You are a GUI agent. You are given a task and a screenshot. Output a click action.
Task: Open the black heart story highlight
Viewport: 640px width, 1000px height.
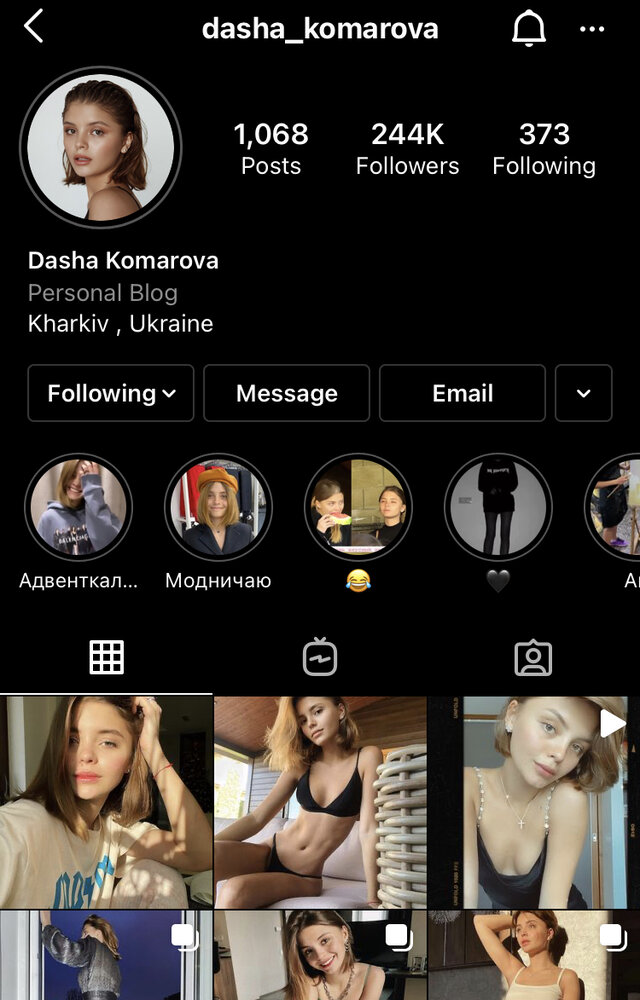pyautogui.click(x=497, y=507)
